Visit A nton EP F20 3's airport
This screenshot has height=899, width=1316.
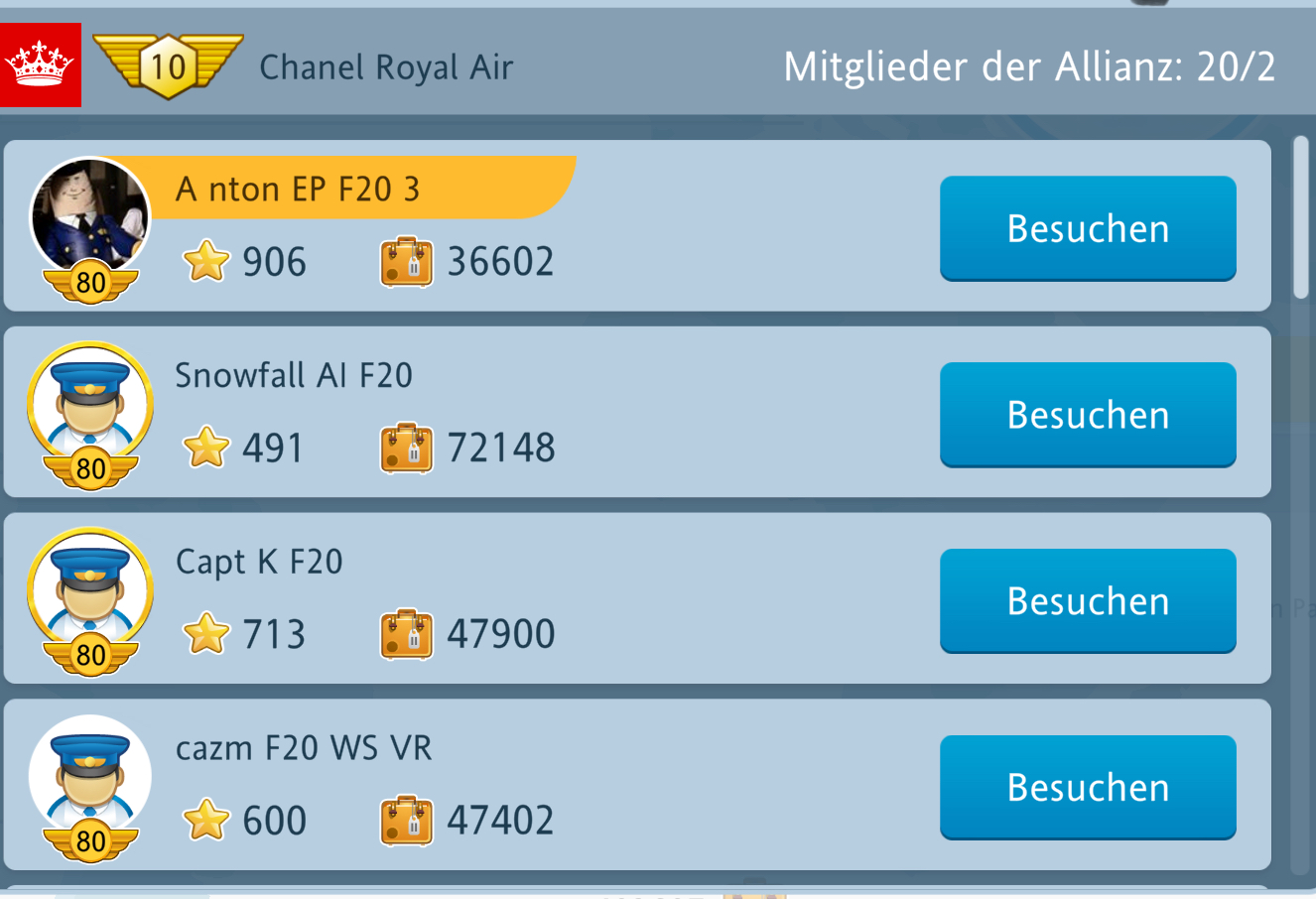1088,228
